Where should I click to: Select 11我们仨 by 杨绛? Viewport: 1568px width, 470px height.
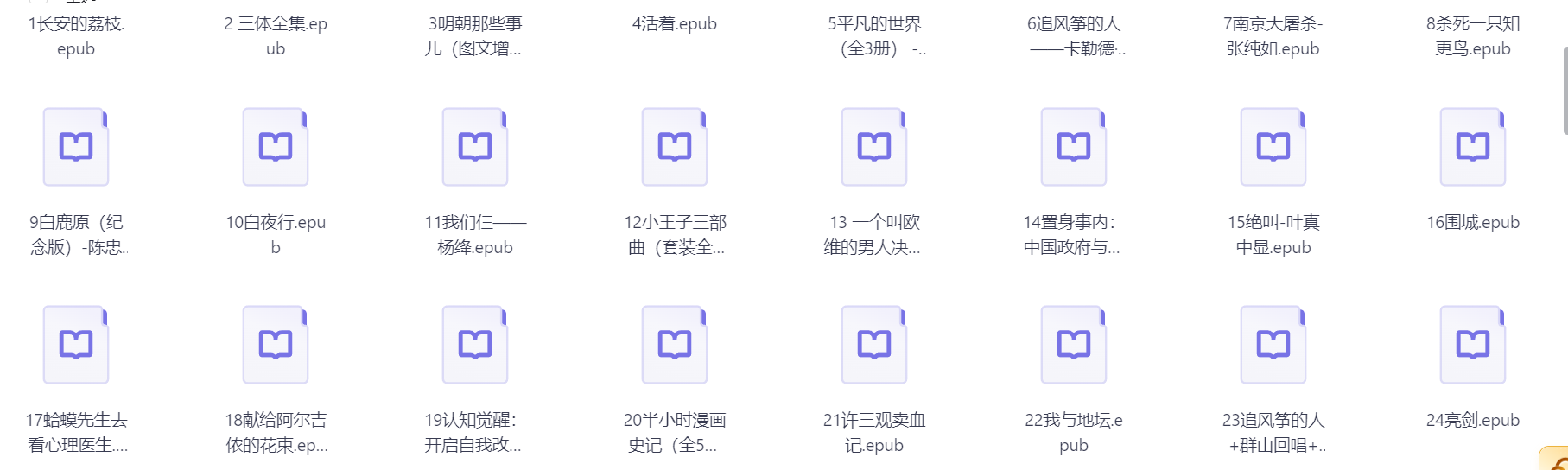(x=475, y=148)
